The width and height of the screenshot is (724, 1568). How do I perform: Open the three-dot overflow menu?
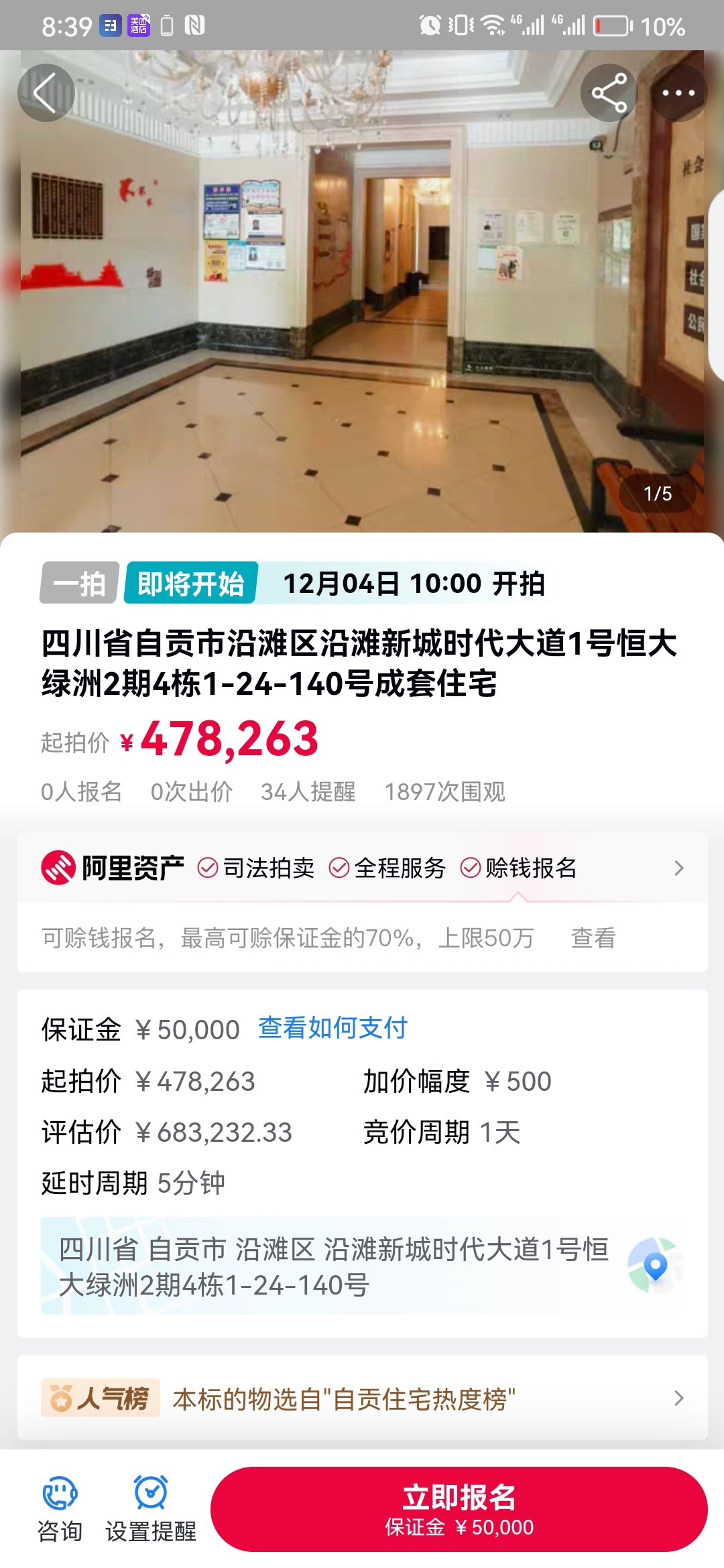(x=678, y=92)
